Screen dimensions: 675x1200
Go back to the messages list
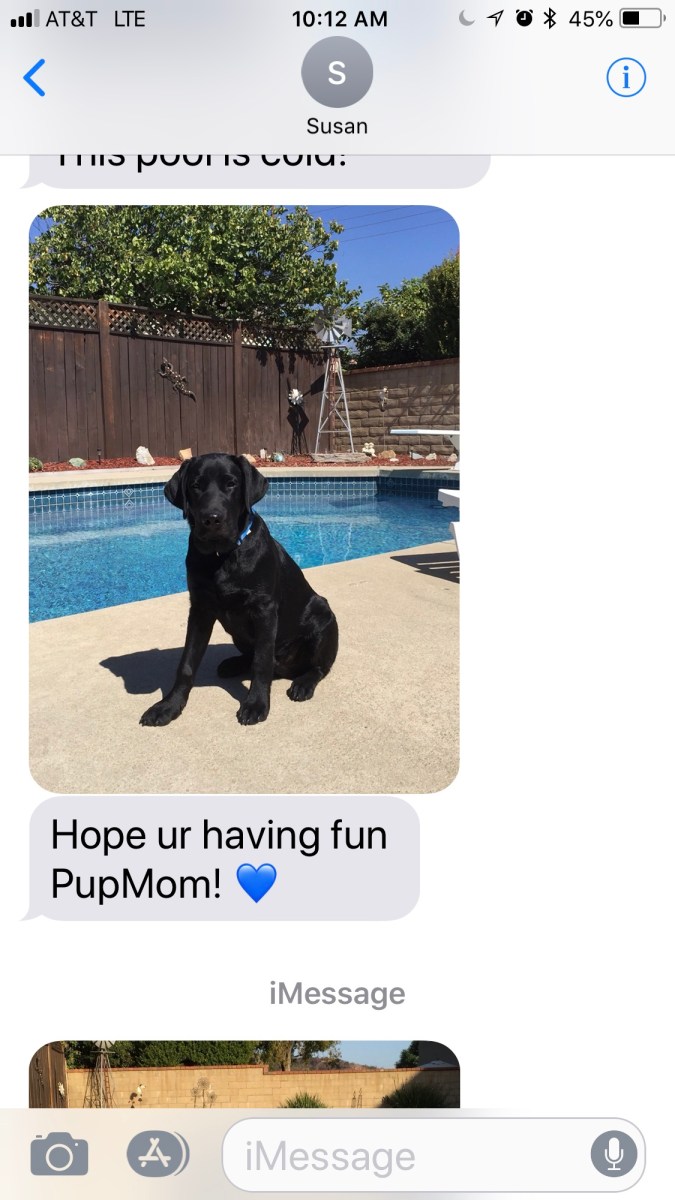(35, 77)
